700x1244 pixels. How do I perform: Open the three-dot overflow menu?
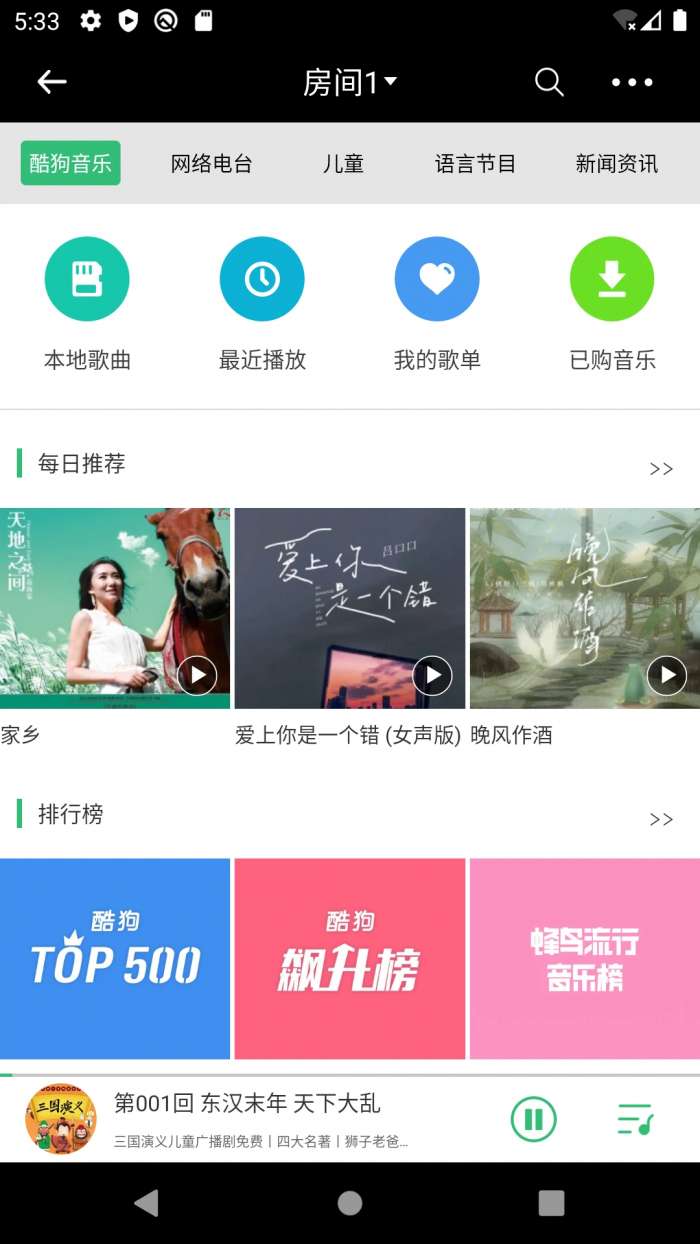click(x=632, y=82)
